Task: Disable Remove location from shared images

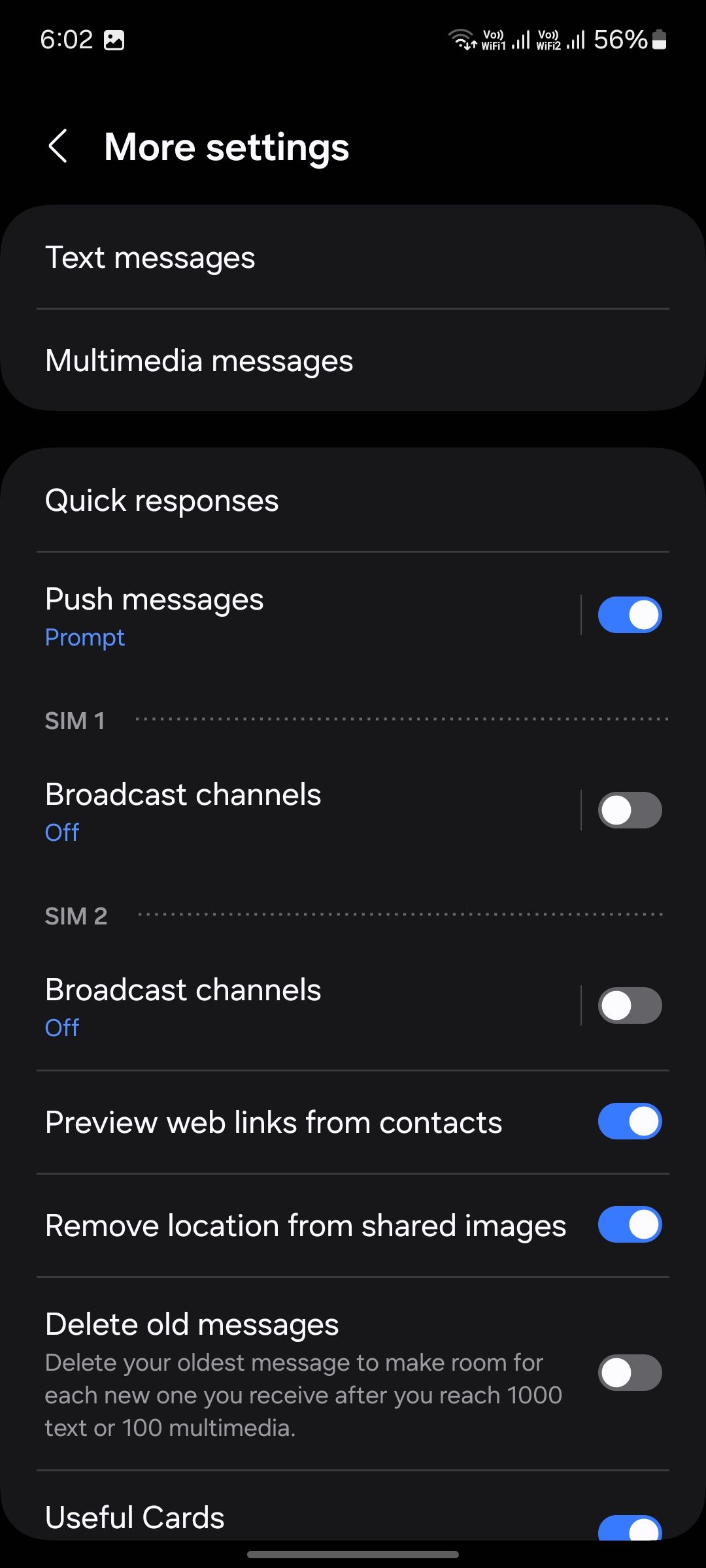Action: point(629,1225)
